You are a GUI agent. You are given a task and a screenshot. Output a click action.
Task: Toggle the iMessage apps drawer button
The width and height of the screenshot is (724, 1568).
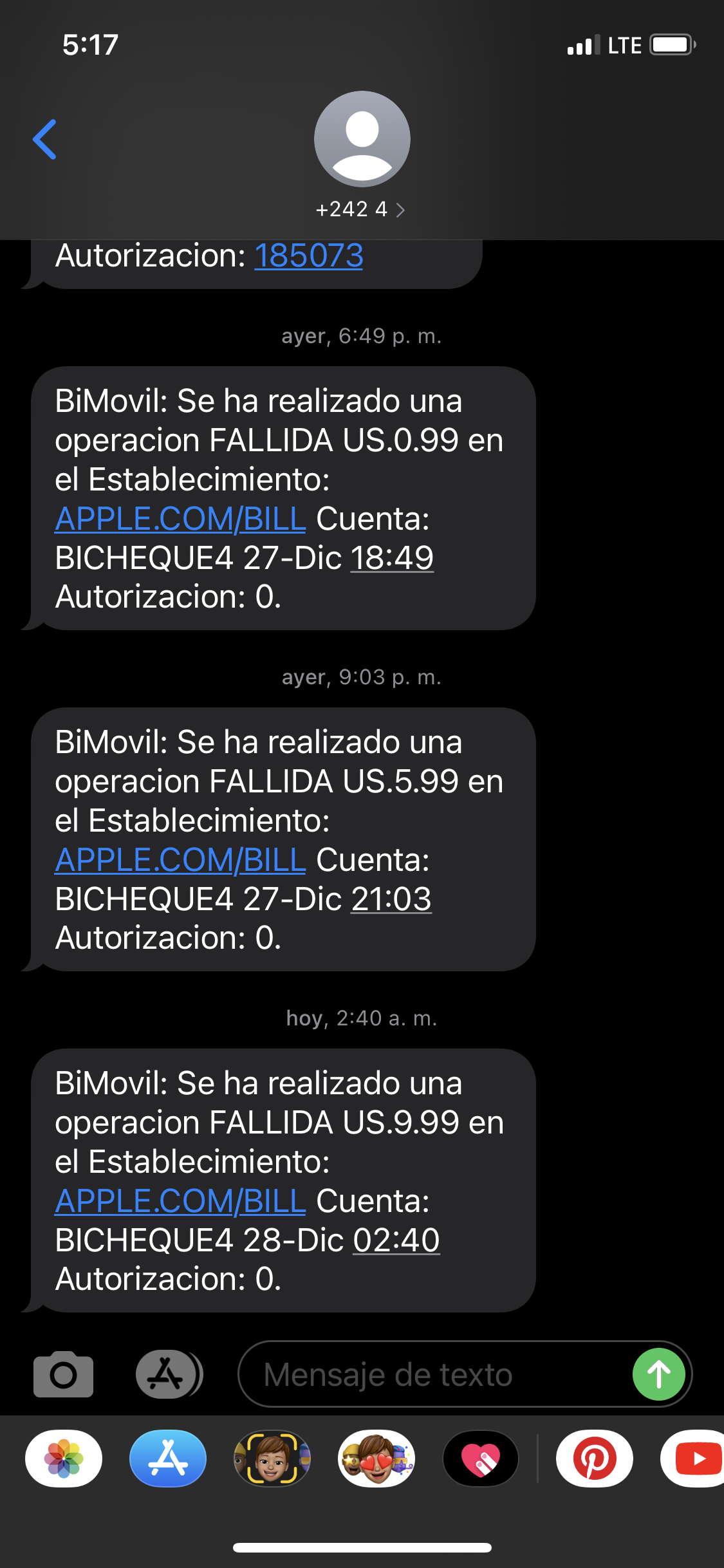[x=168, y=1374]
